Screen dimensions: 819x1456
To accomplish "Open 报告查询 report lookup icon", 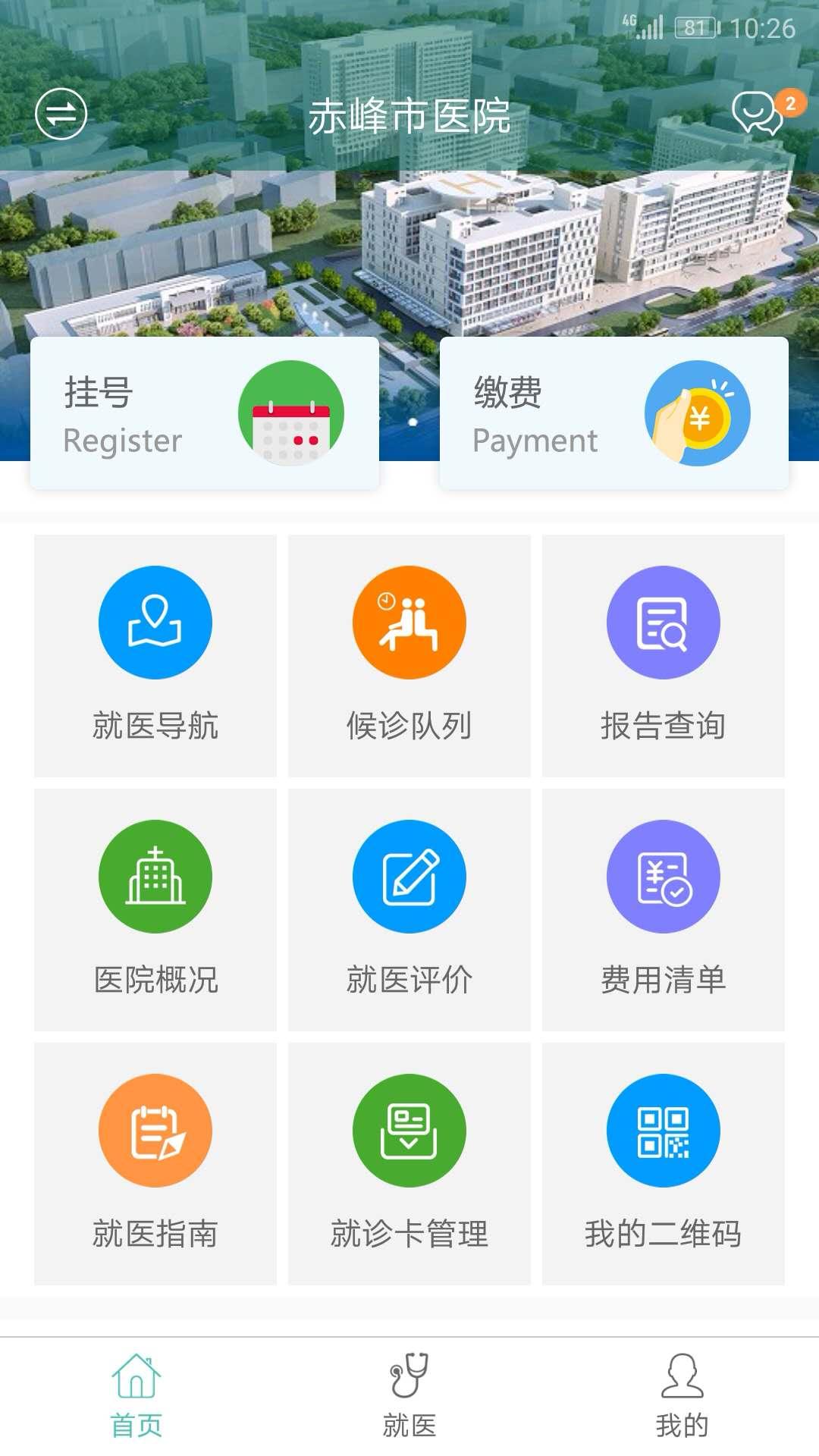I will click(x=664, y=622).
